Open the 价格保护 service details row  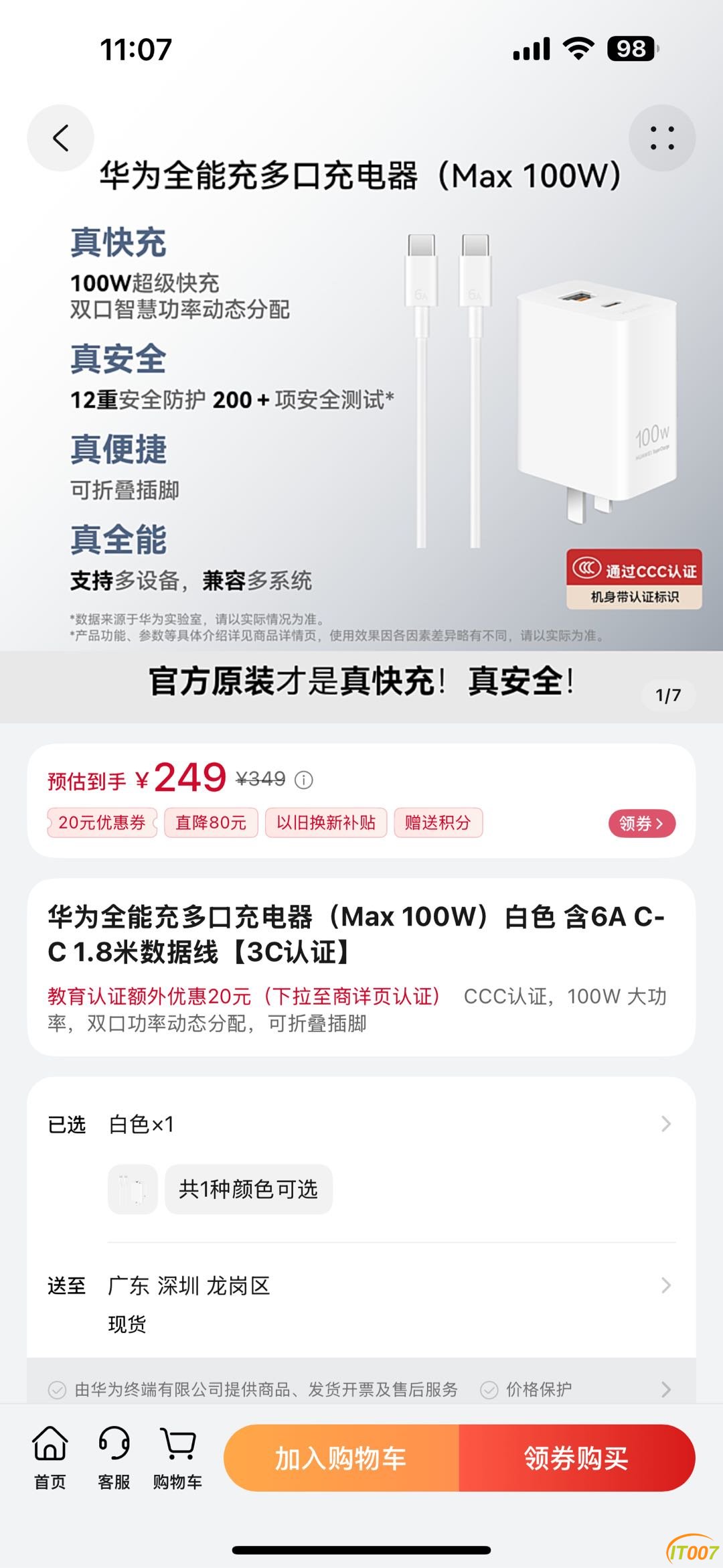point(539,1389)
